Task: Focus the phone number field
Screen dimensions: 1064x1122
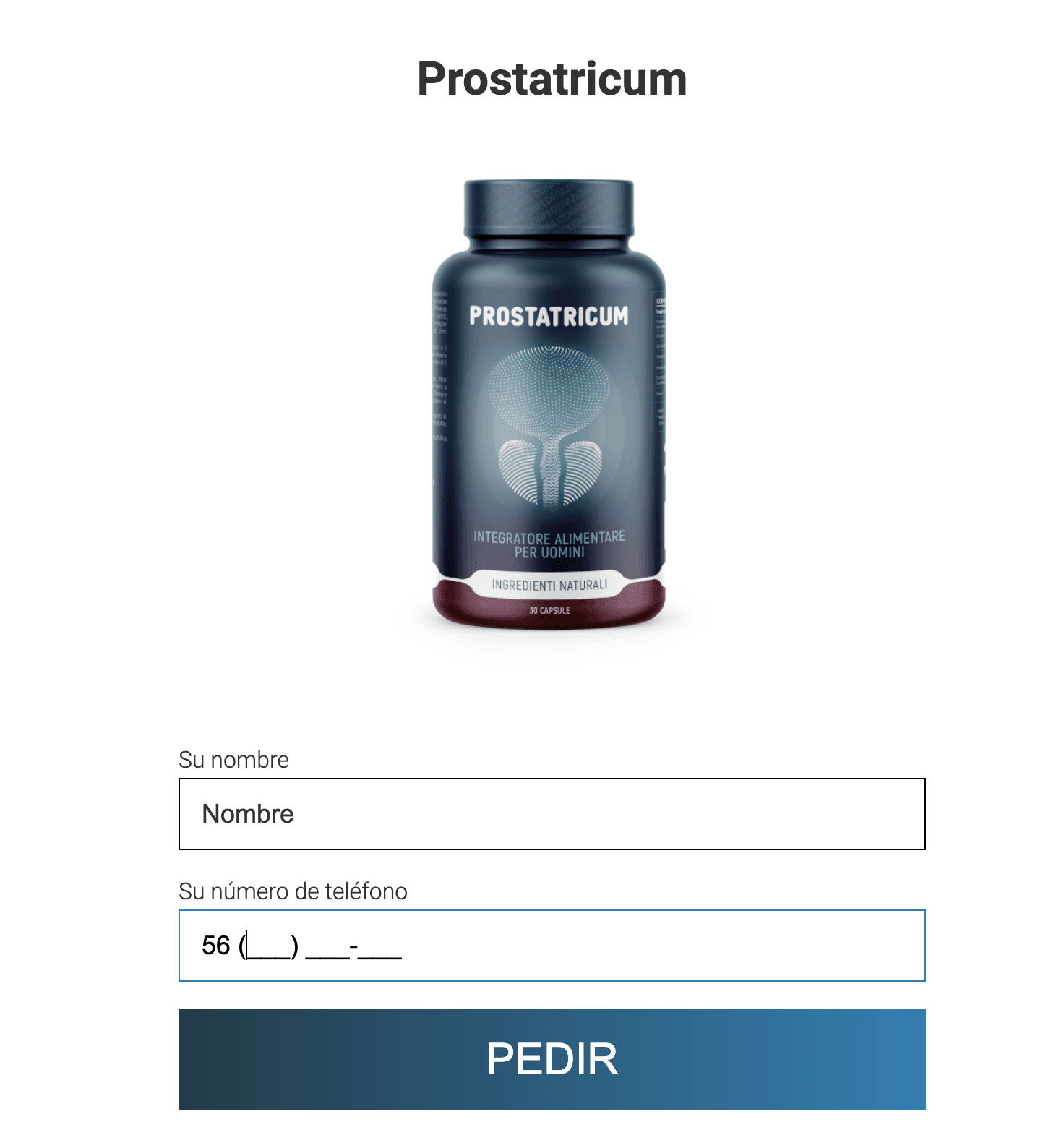Action: click(552, 946)
